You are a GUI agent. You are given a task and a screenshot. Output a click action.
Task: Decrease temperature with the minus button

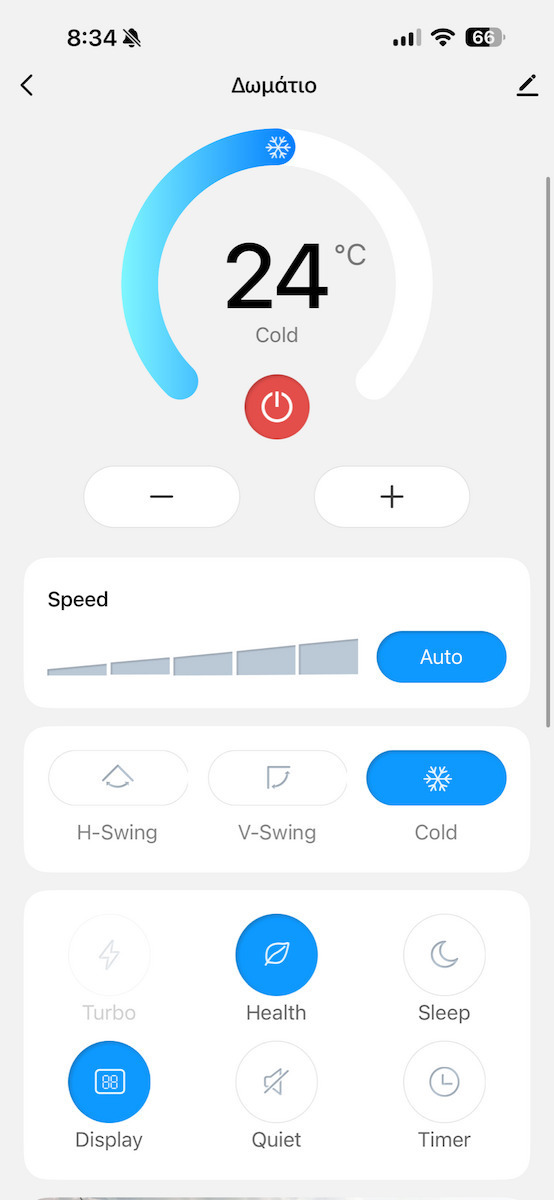tap(162, 496)
